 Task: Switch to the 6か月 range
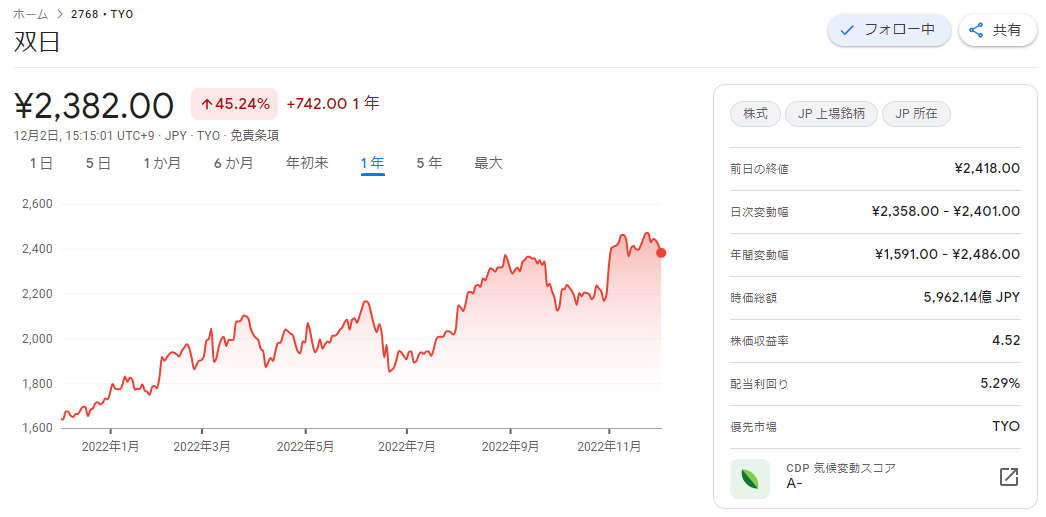233,163
